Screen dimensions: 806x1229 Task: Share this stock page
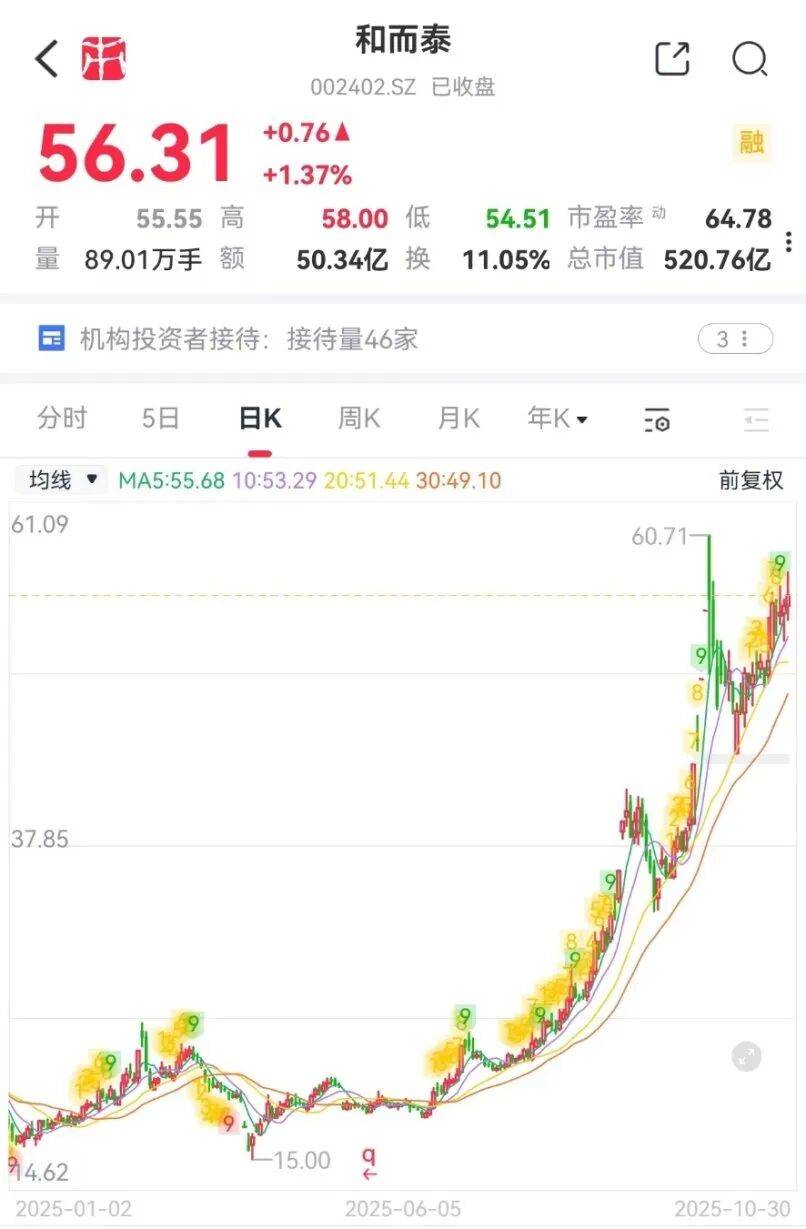click(673, 59)
